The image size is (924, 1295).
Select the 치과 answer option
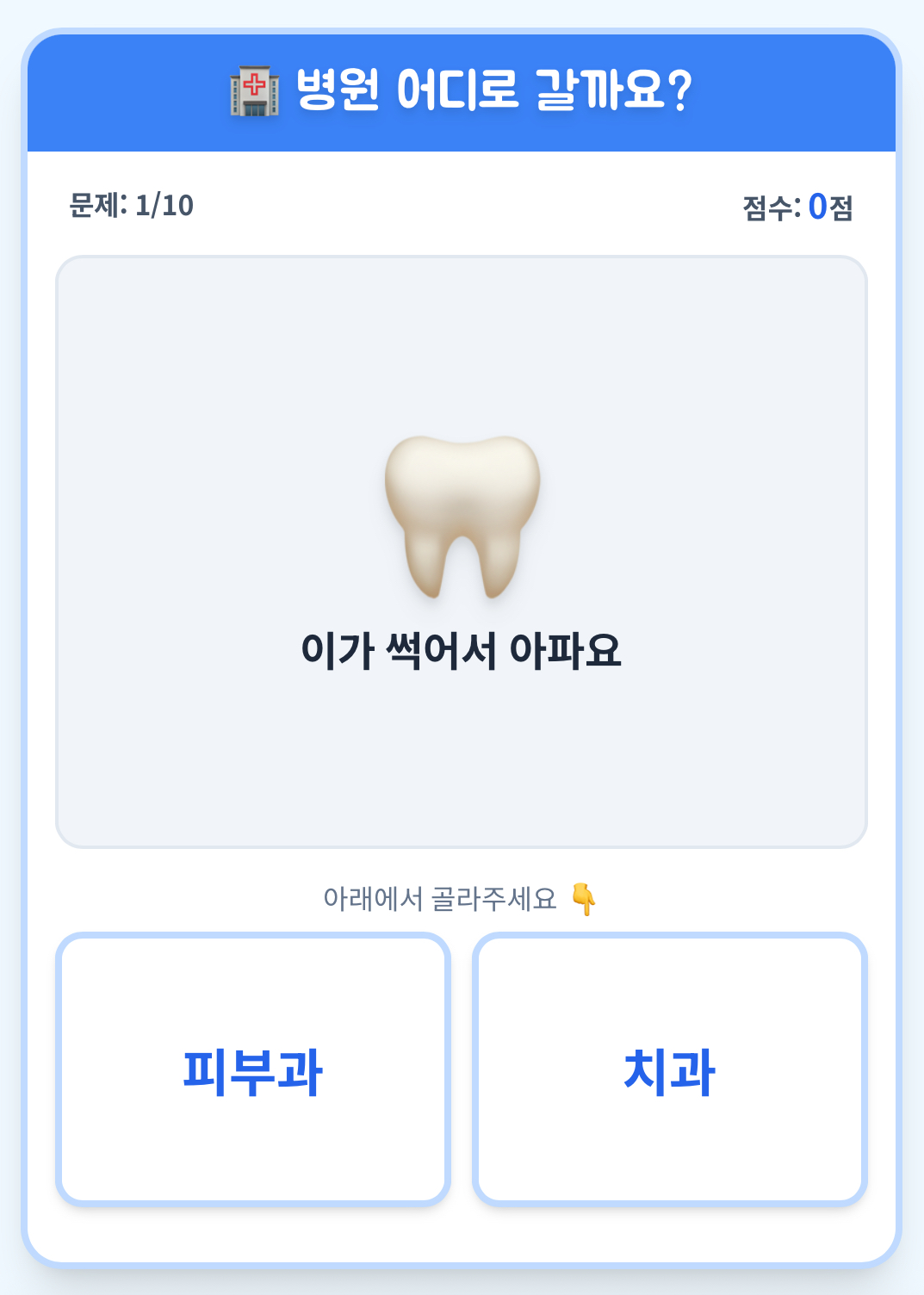click(672, 1068)
